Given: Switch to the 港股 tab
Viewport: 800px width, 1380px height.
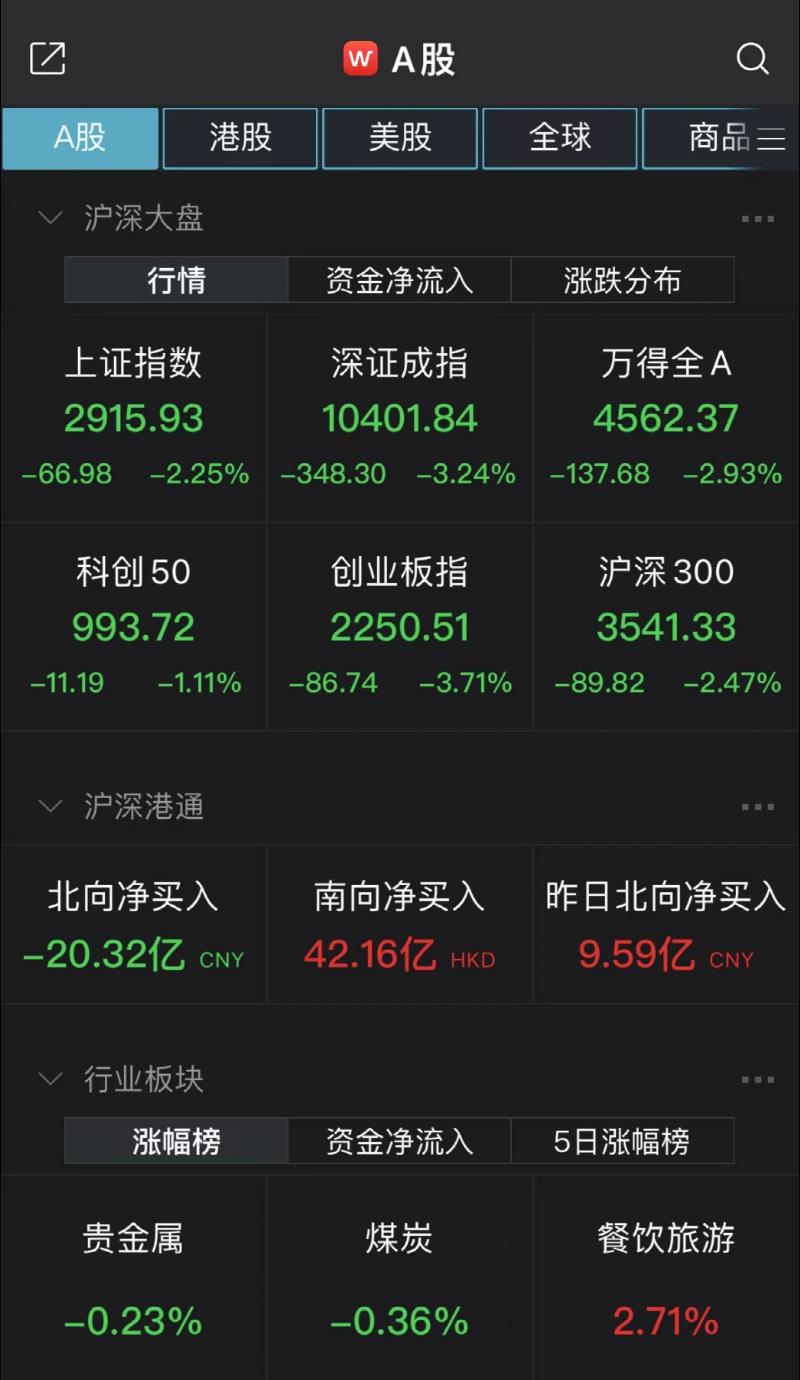Looking at the screenshot, I should click(240, 138).
